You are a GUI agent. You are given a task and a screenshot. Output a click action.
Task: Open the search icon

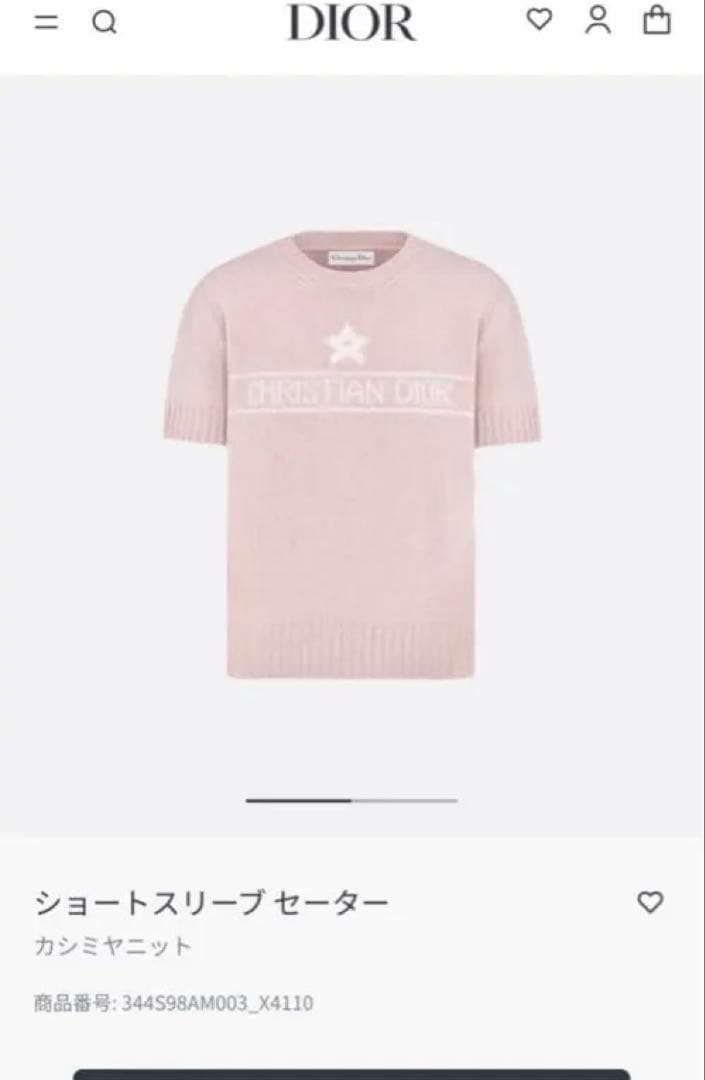(x=105, y=23)
